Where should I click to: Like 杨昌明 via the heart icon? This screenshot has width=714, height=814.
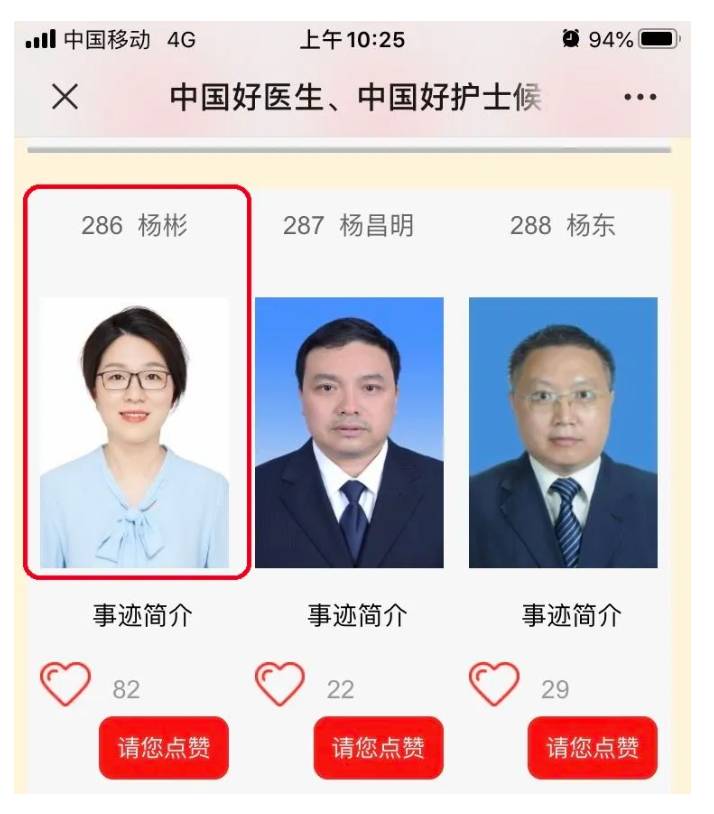(280, 685)
